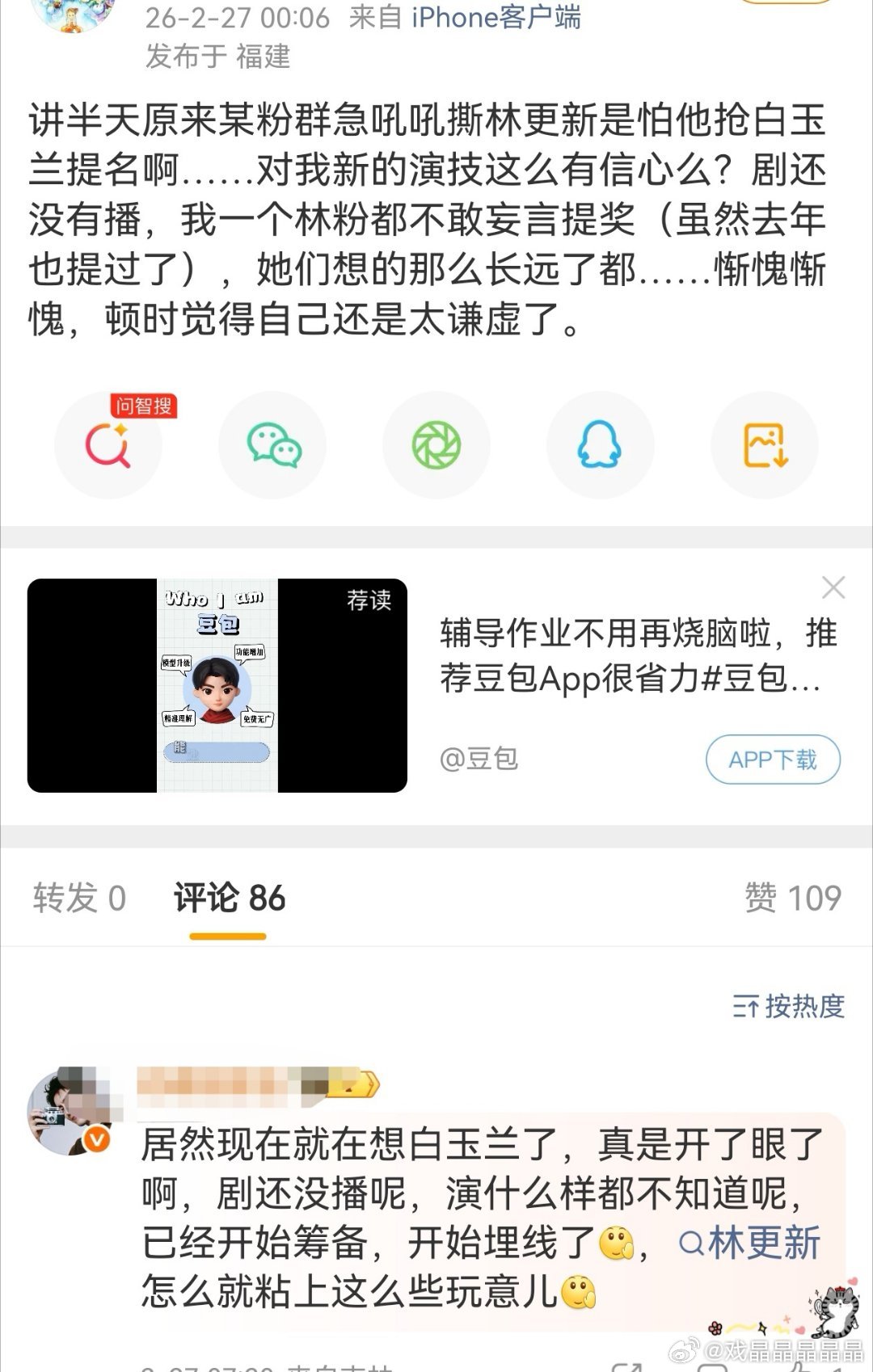Share the post to WeChat Moments
873x1372 pixels.
point(436,444)
